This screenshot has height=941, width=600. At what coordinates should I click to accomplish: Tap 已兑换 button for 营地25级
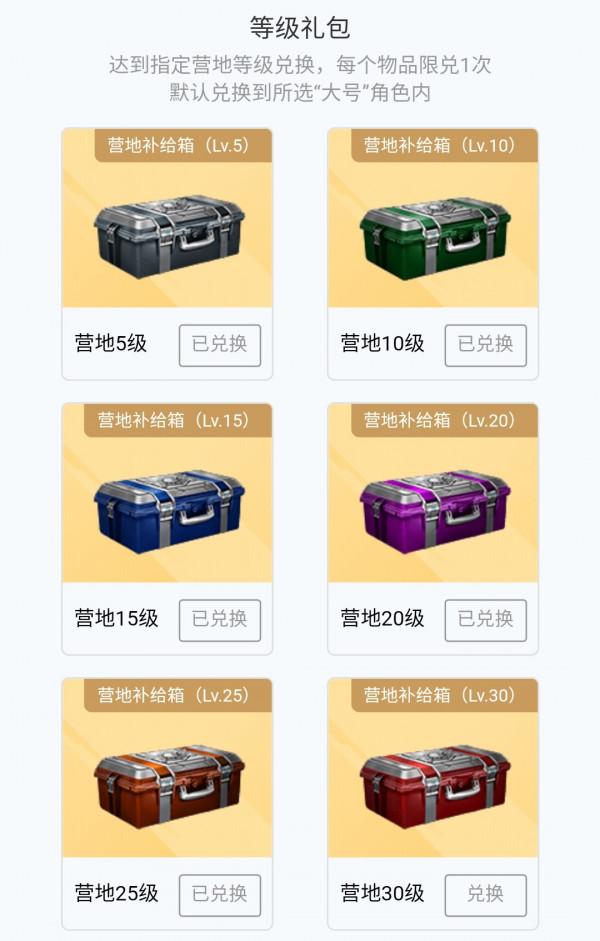tap(220, 895)
